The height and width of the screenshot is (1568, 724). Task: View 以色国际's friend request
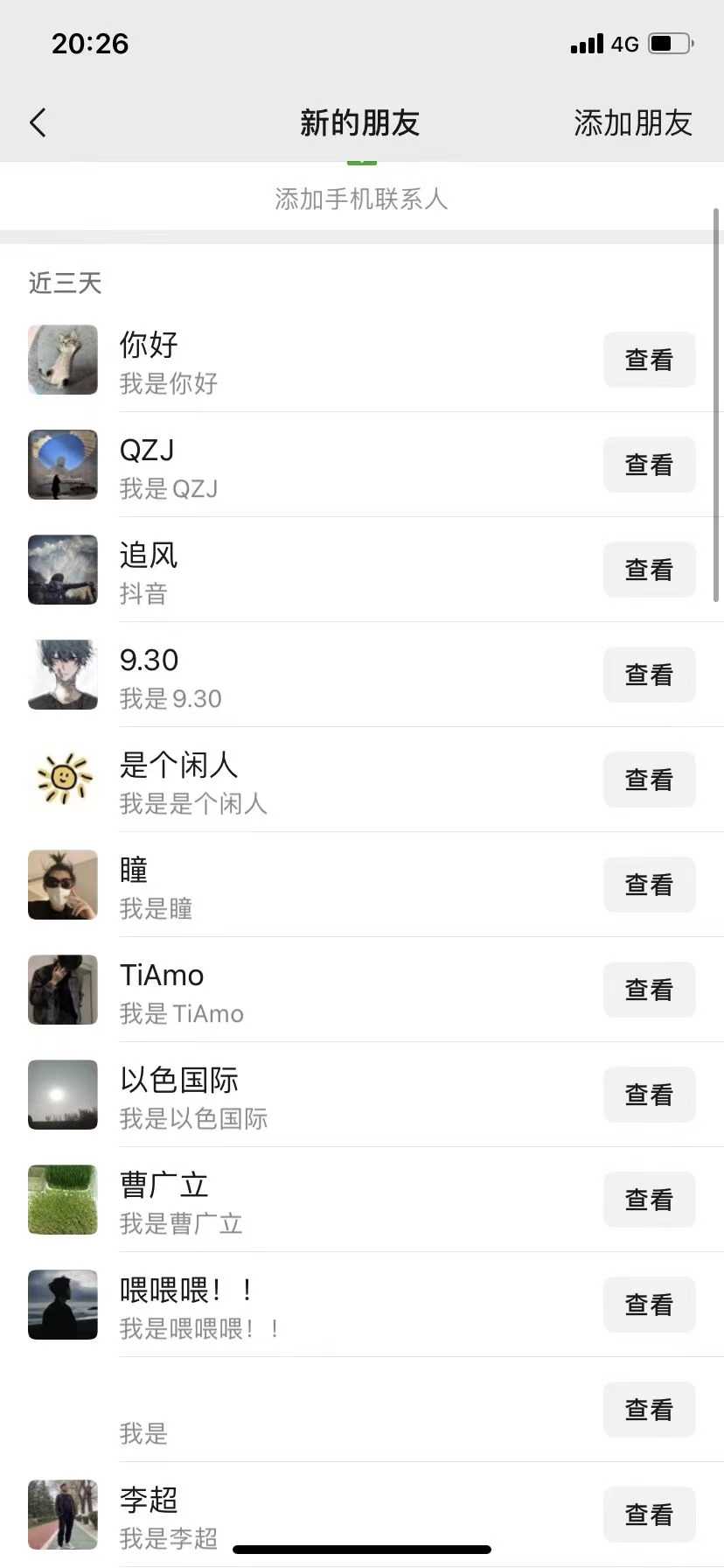[x=649, y=1095]
